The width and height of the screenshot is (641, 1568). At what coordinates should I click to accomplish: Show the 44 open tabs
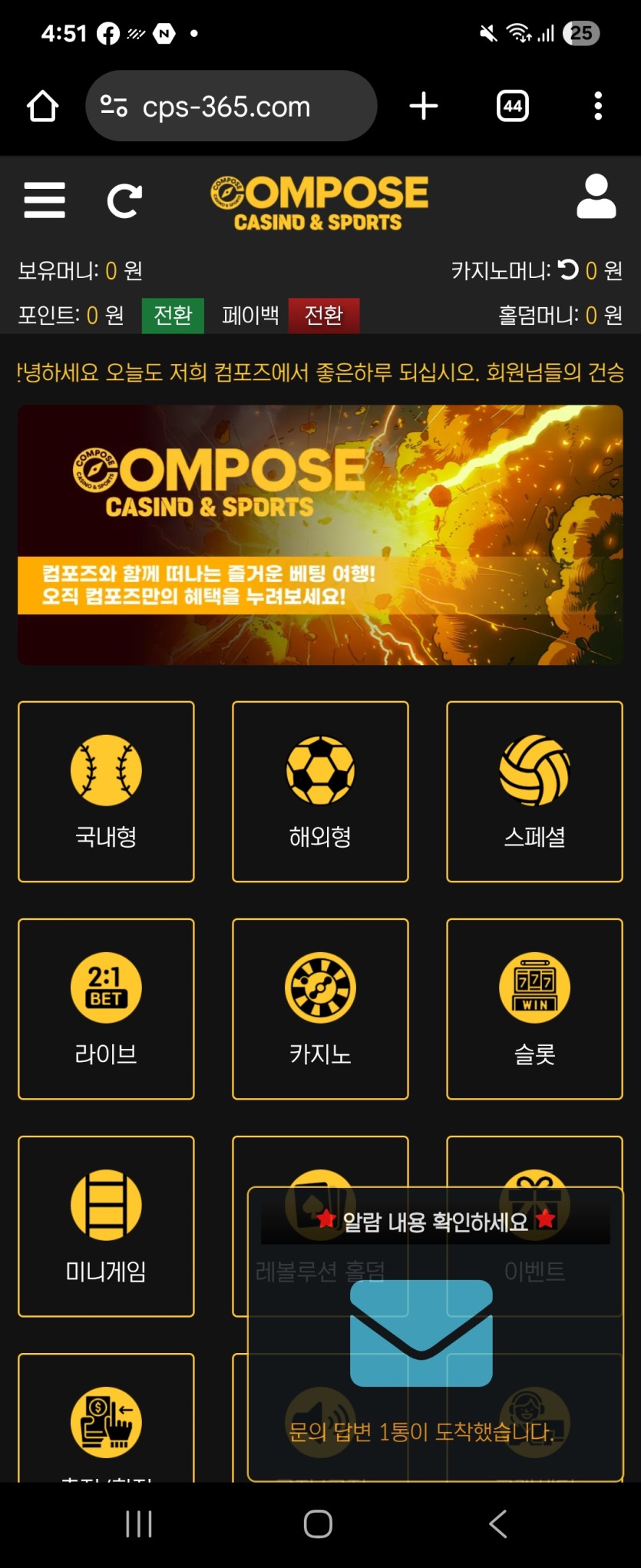513,106
